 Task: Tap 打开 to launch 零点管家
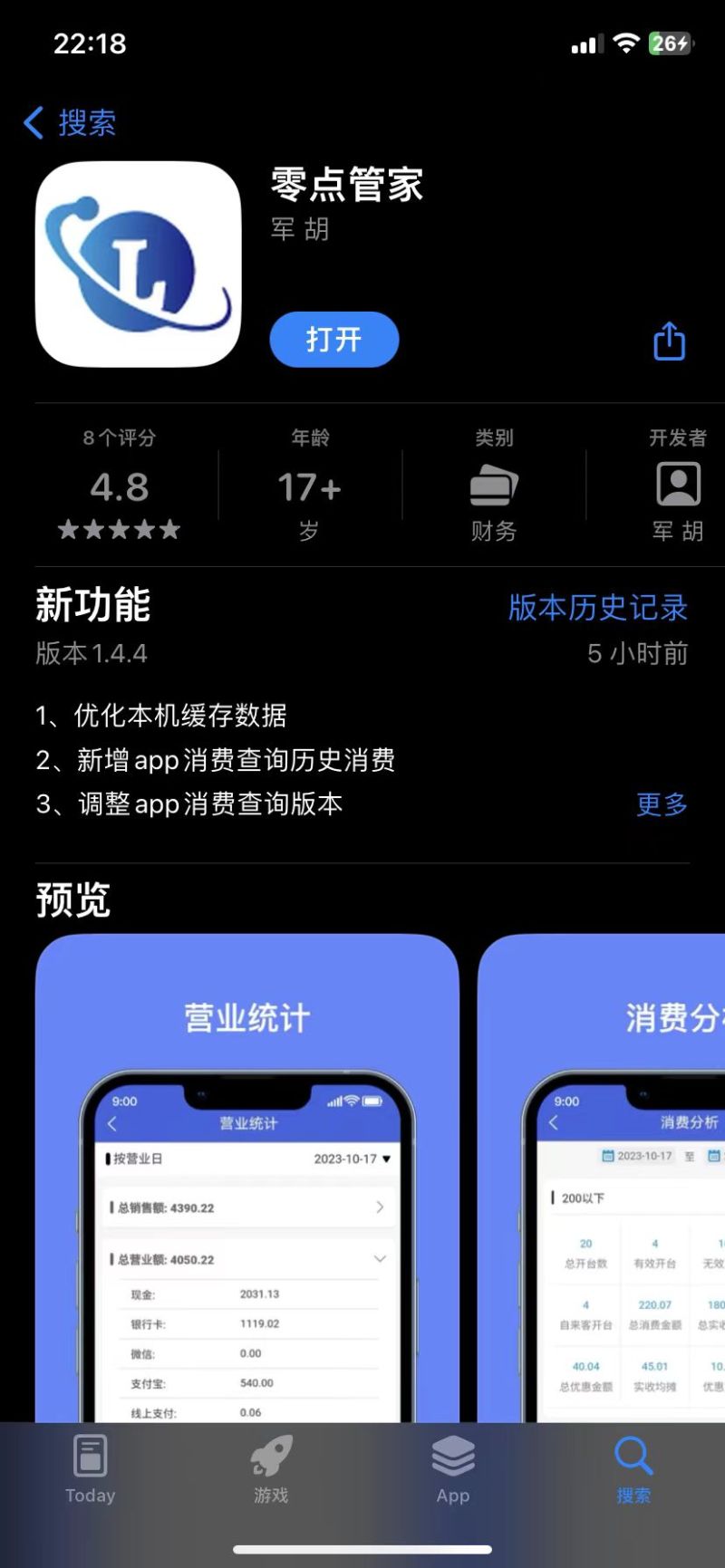click(334, 340)
